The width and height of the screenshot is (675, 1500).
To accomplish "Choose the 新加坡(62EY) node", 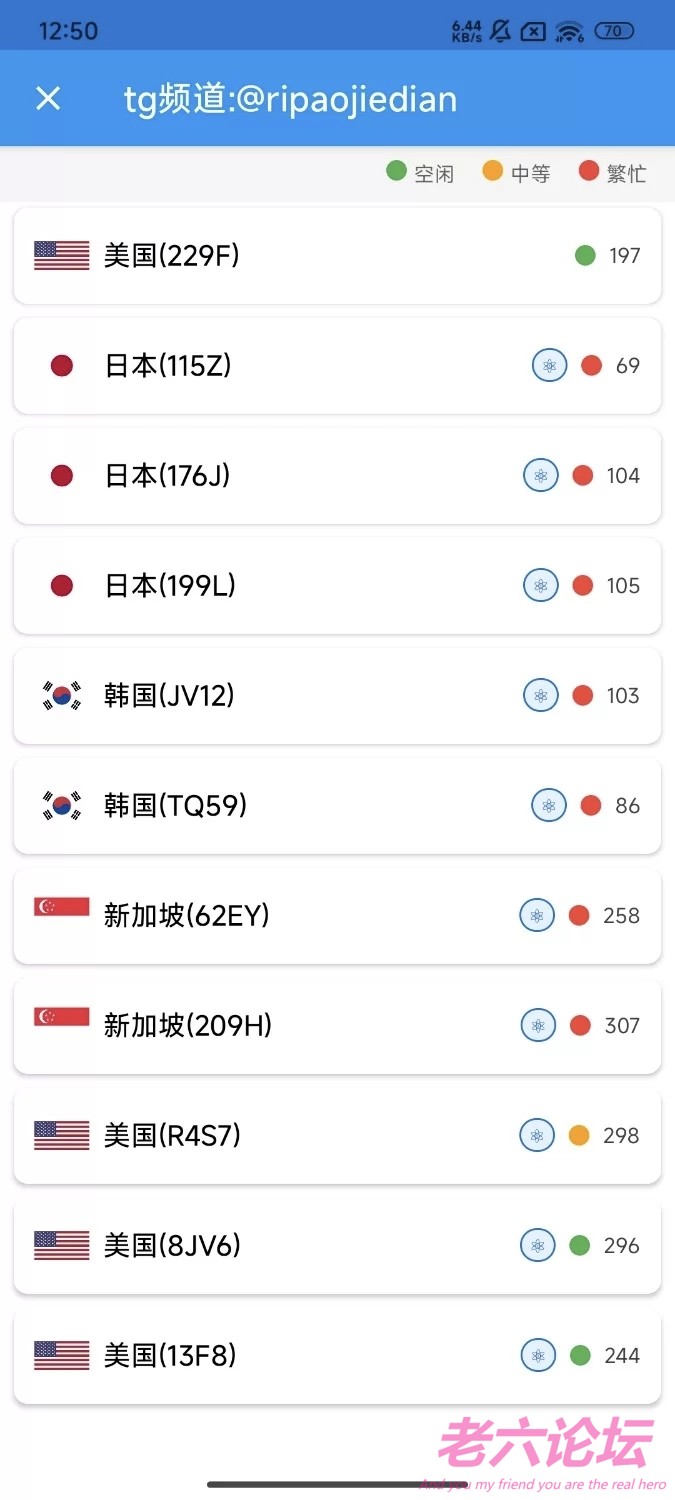I will coord(336,916).
